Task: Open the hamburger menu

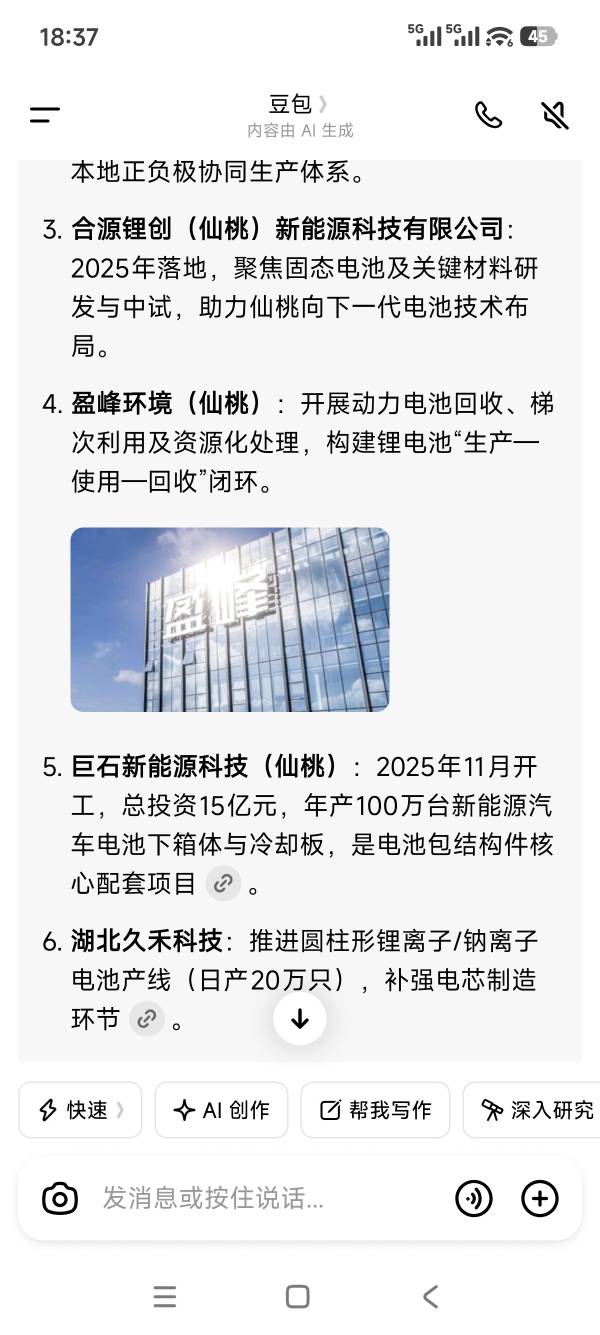Action: tap(44, 115)
